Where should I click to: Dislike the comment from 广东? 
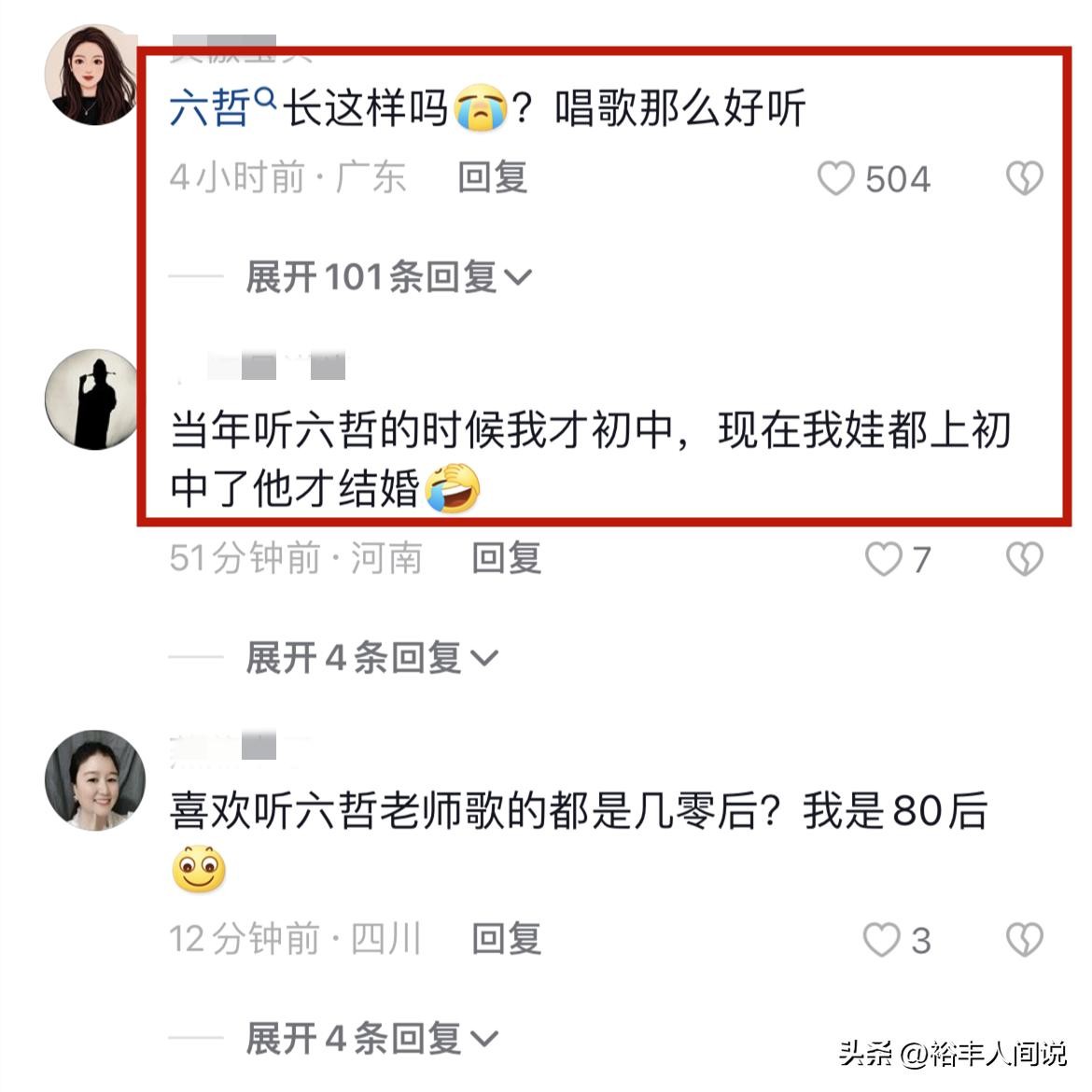(x=1024, y=178)
